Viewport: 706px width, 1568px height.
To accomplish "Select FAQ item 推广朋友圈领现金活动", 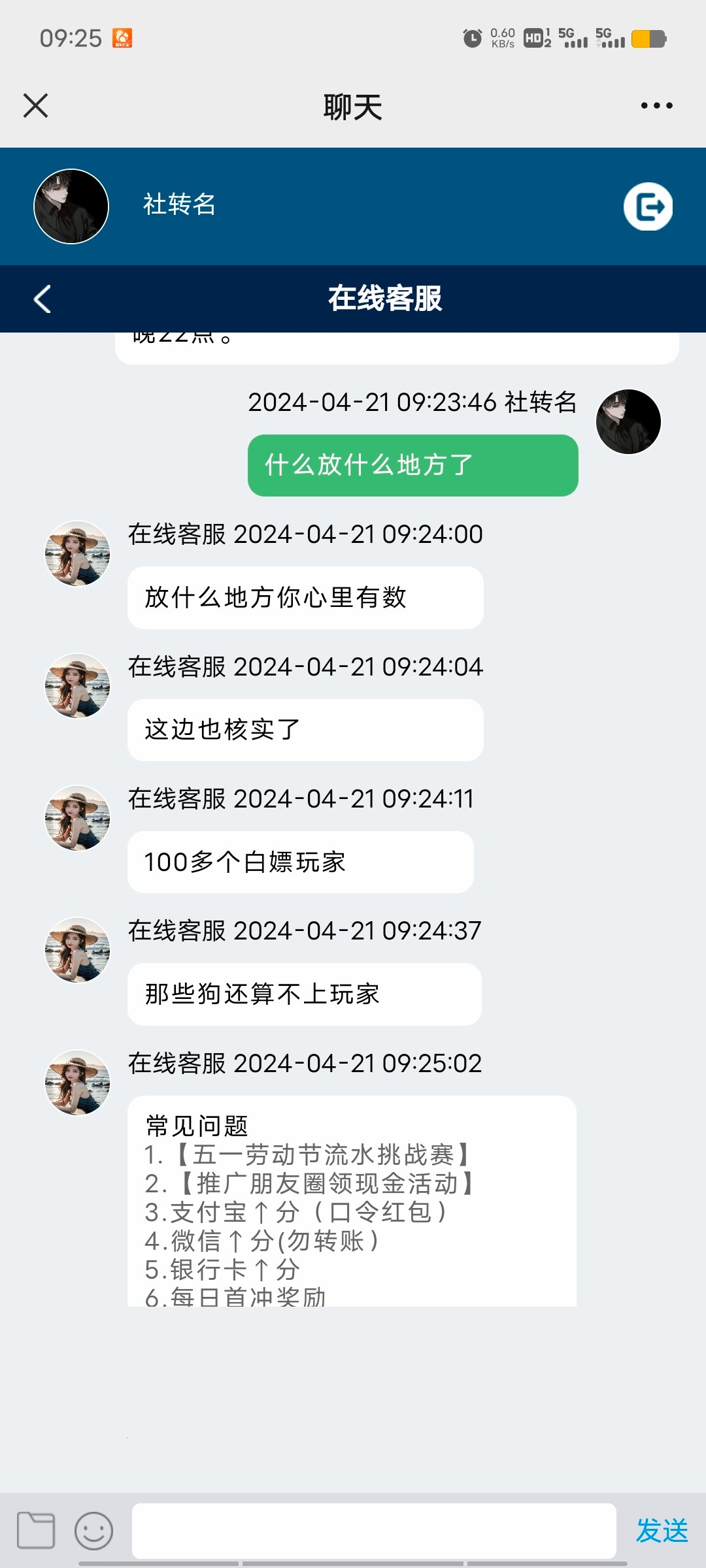I will click(311, 1183).
